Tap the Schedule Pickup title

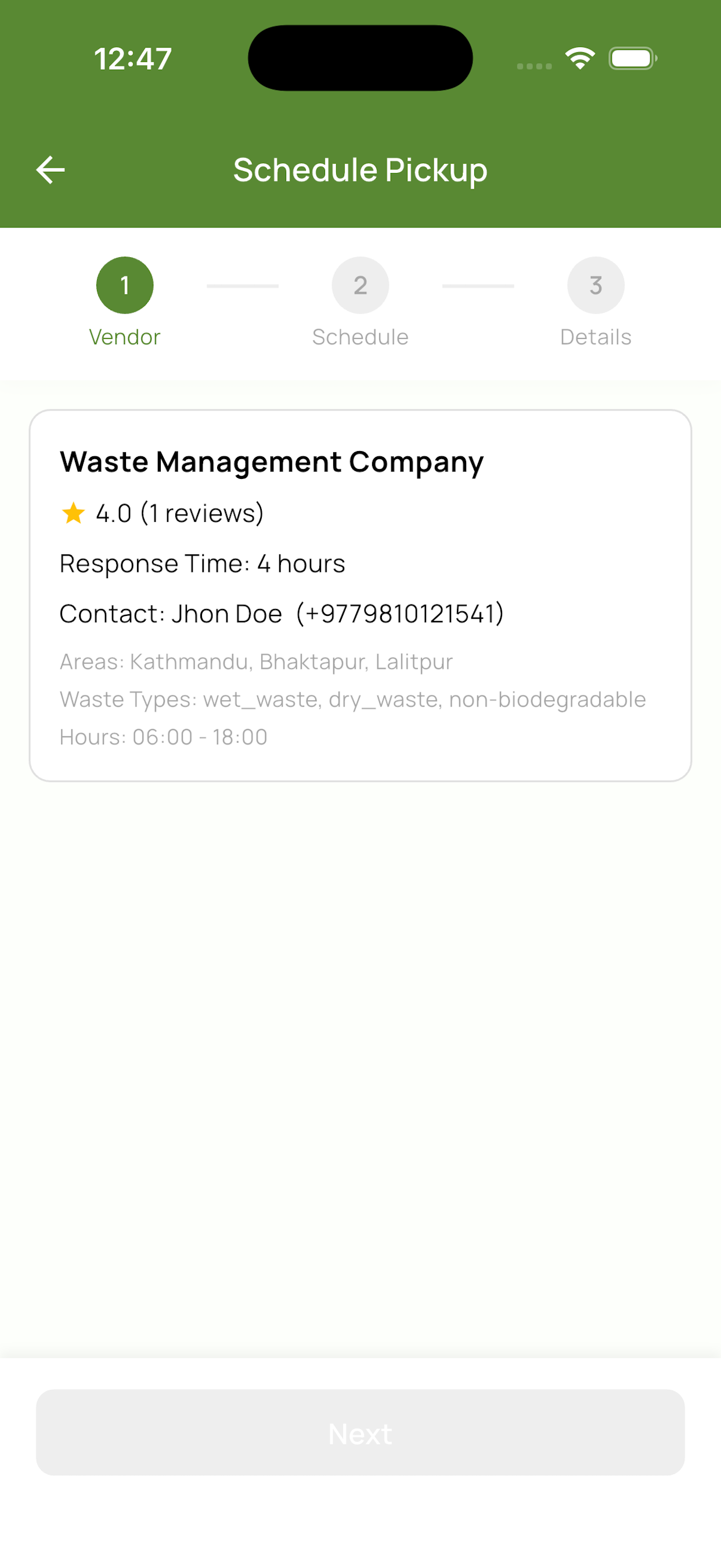pos(360,170)
